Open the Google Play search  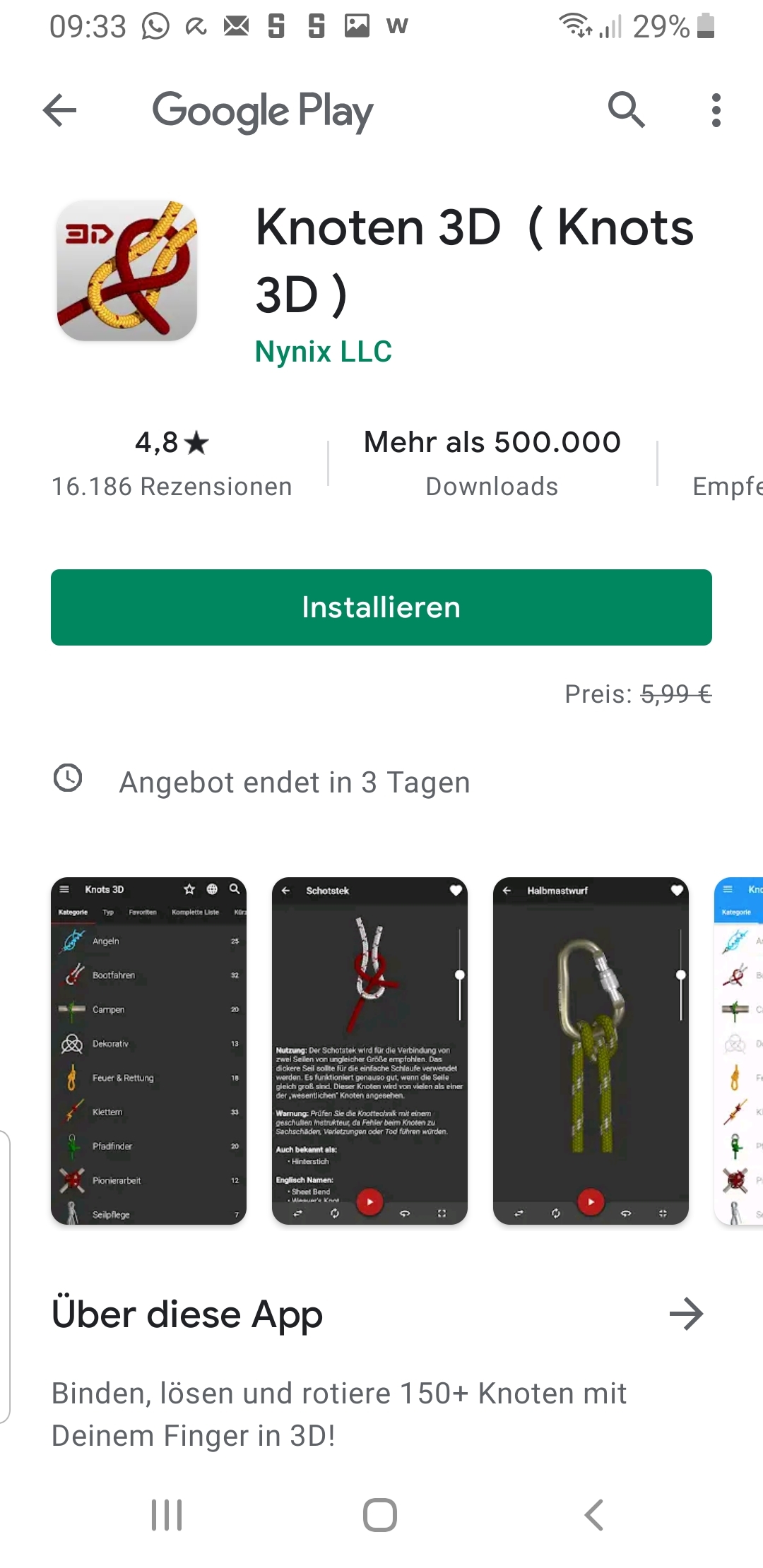[x=626, y=110]
